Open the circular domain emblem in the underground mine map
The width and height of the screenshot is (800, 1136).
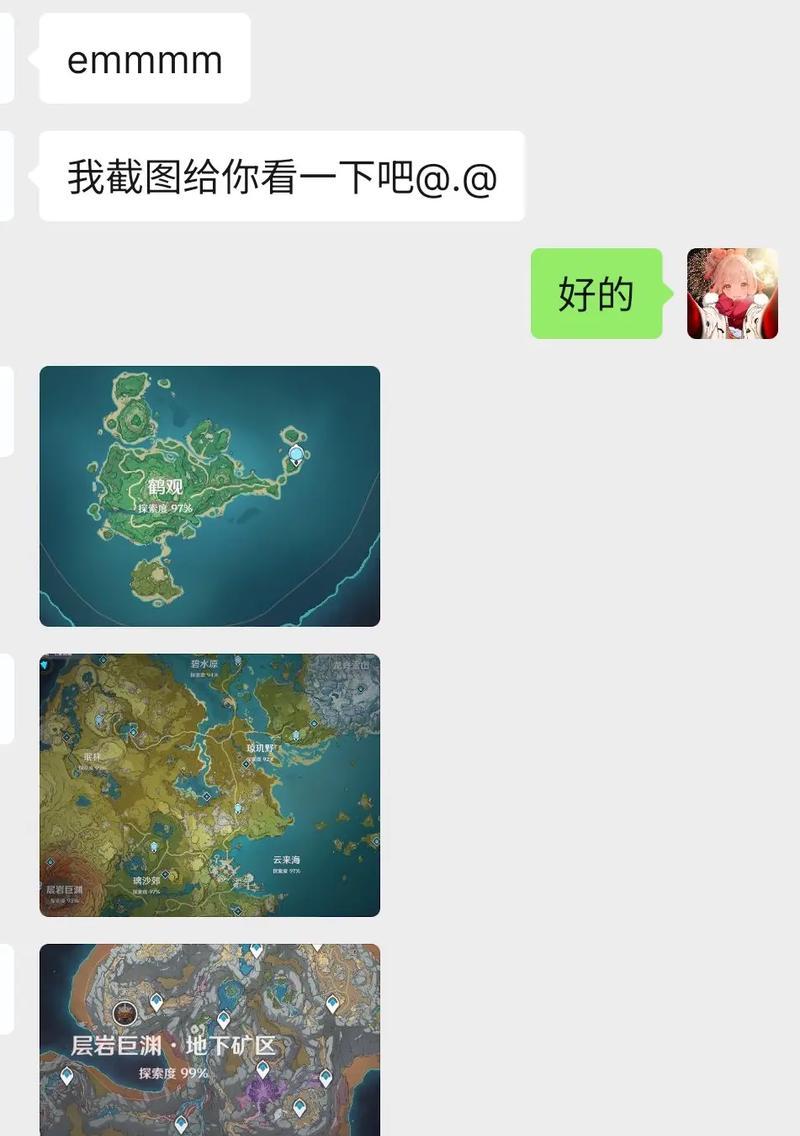pos(124,1012)
